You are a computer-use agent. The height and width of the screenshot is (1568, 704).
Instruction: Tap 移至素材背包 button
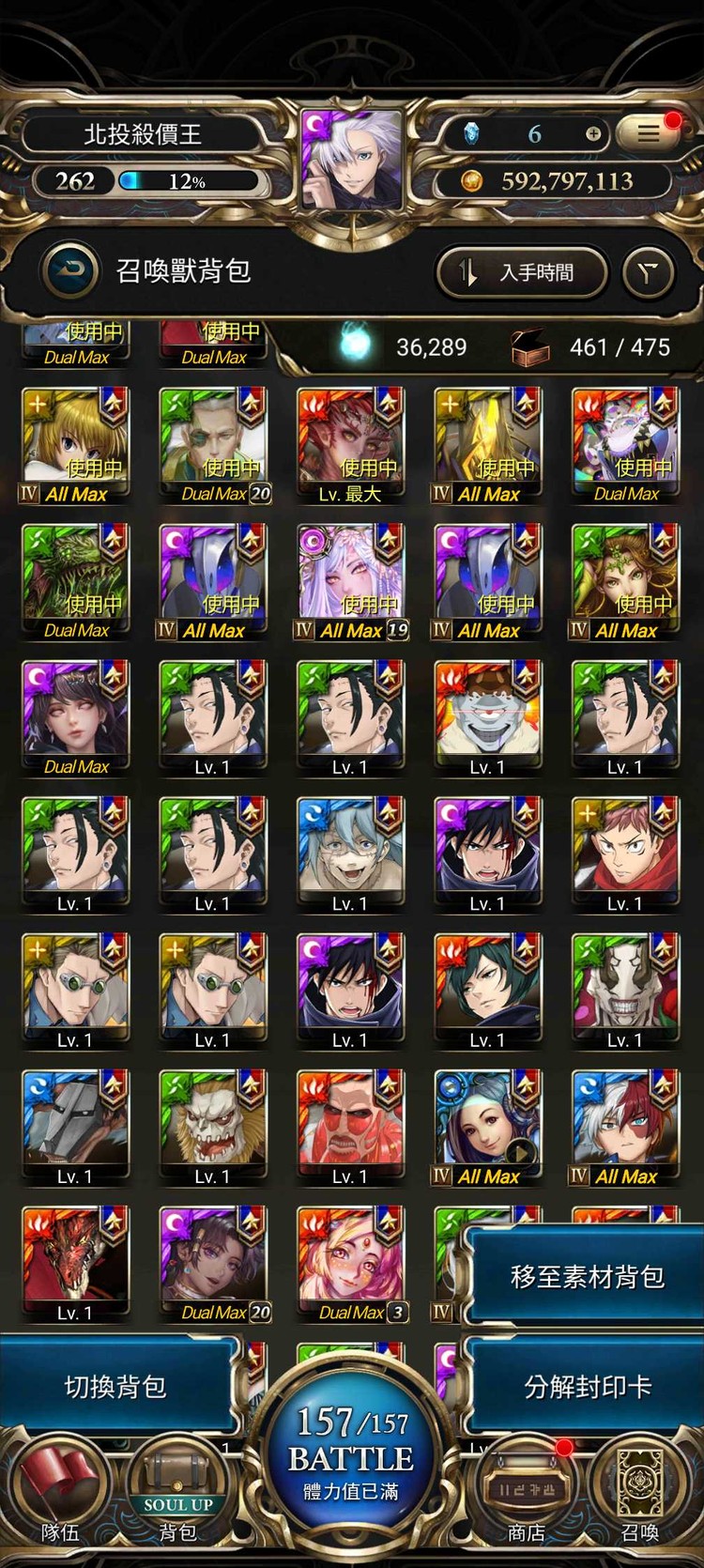point(586,1277)
